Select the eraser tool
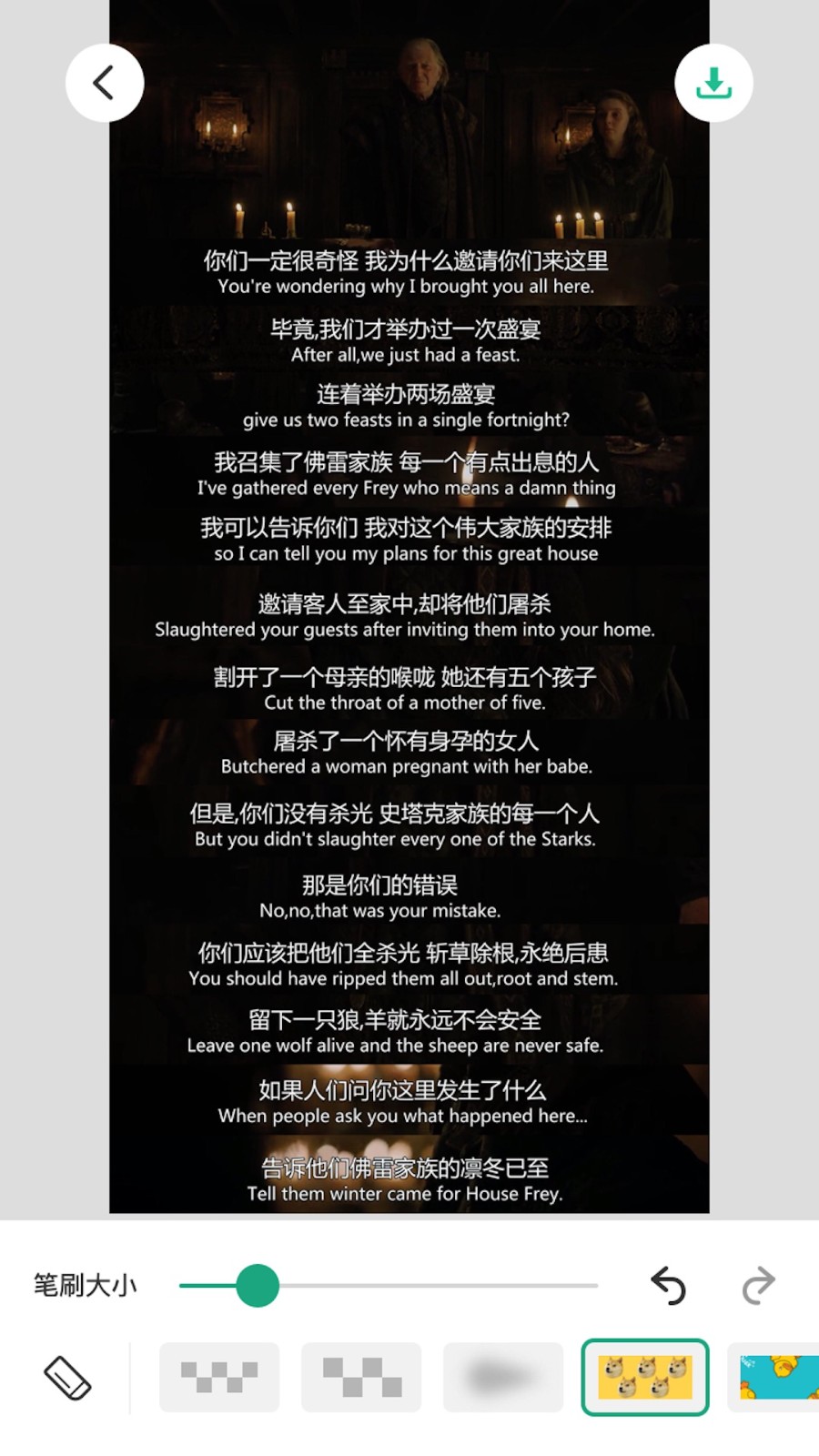This screenshot has width=819, height=1456. click(68, 1377)
